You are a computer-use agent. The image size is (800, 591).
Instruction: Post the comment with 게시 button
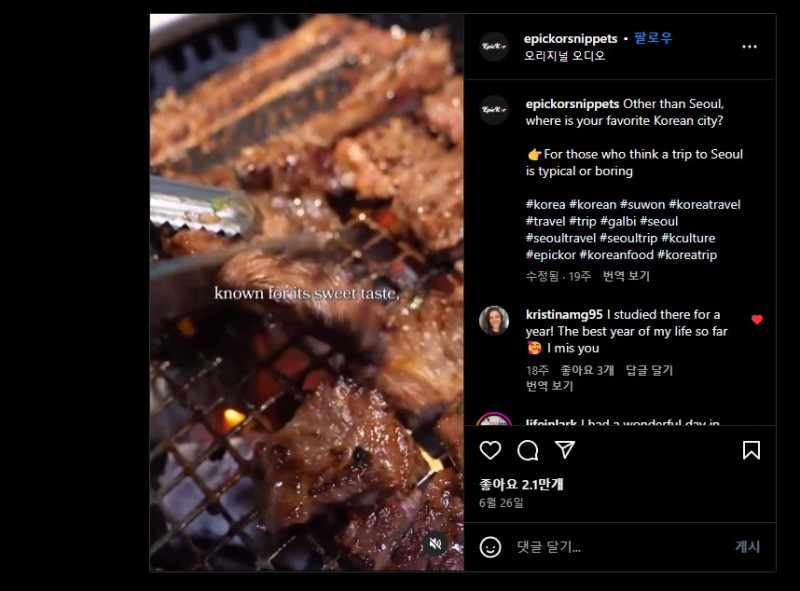click(747, 547)
